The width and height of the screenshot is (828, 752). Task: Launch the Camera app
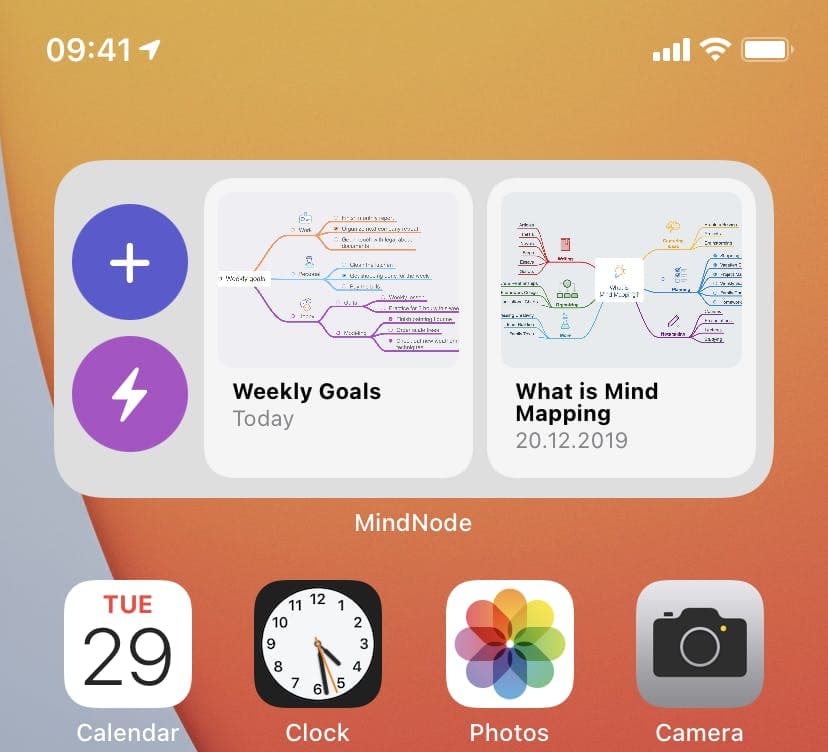tap(700, 644)
